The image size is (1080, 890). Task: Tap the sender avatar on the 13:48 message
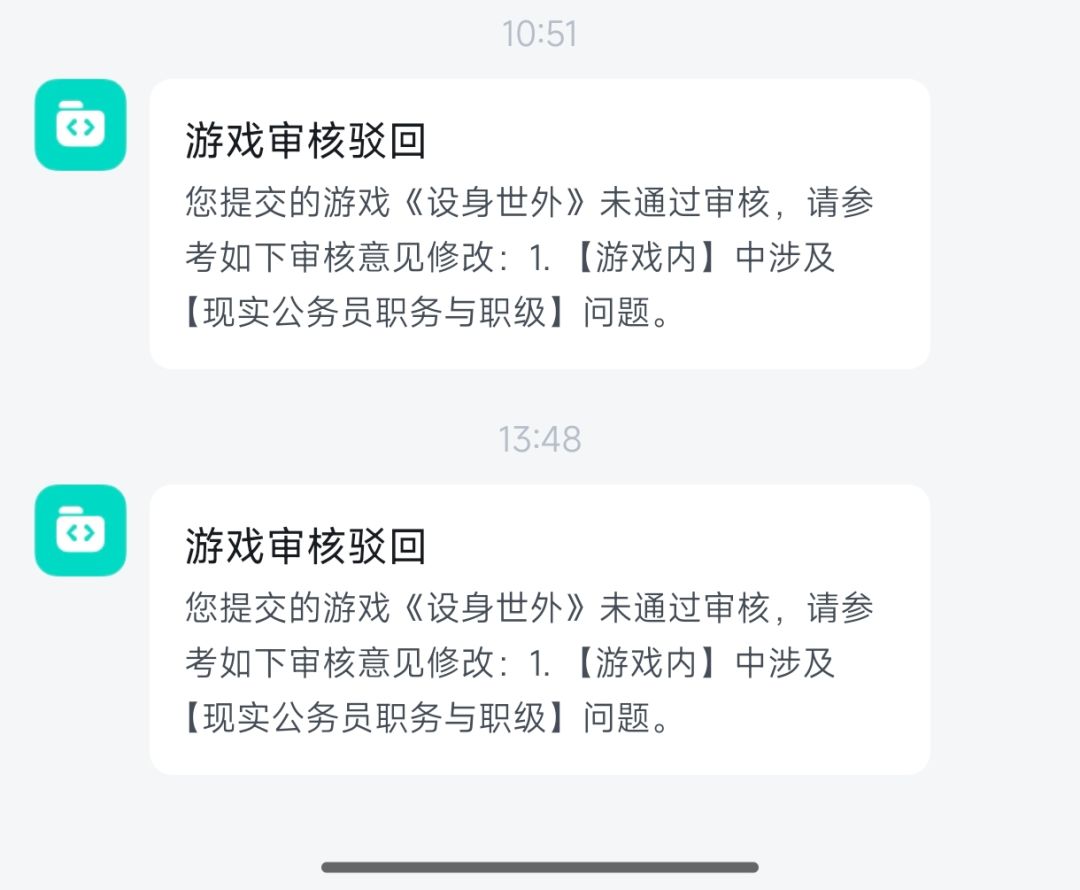(81, 530)
